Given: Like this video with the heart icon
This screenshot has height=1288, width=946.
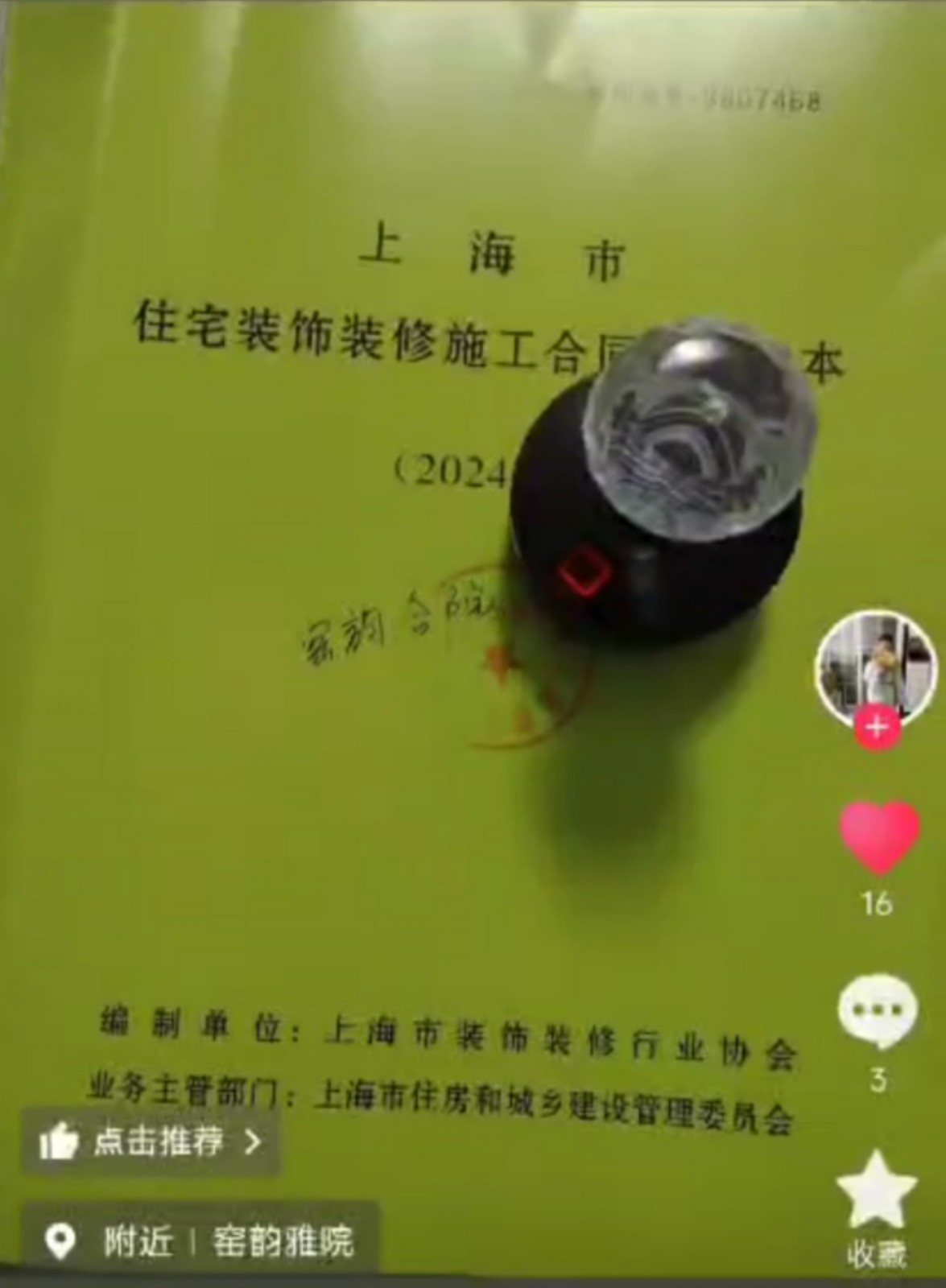Looking at the screenshot, I should click(878, 838).
